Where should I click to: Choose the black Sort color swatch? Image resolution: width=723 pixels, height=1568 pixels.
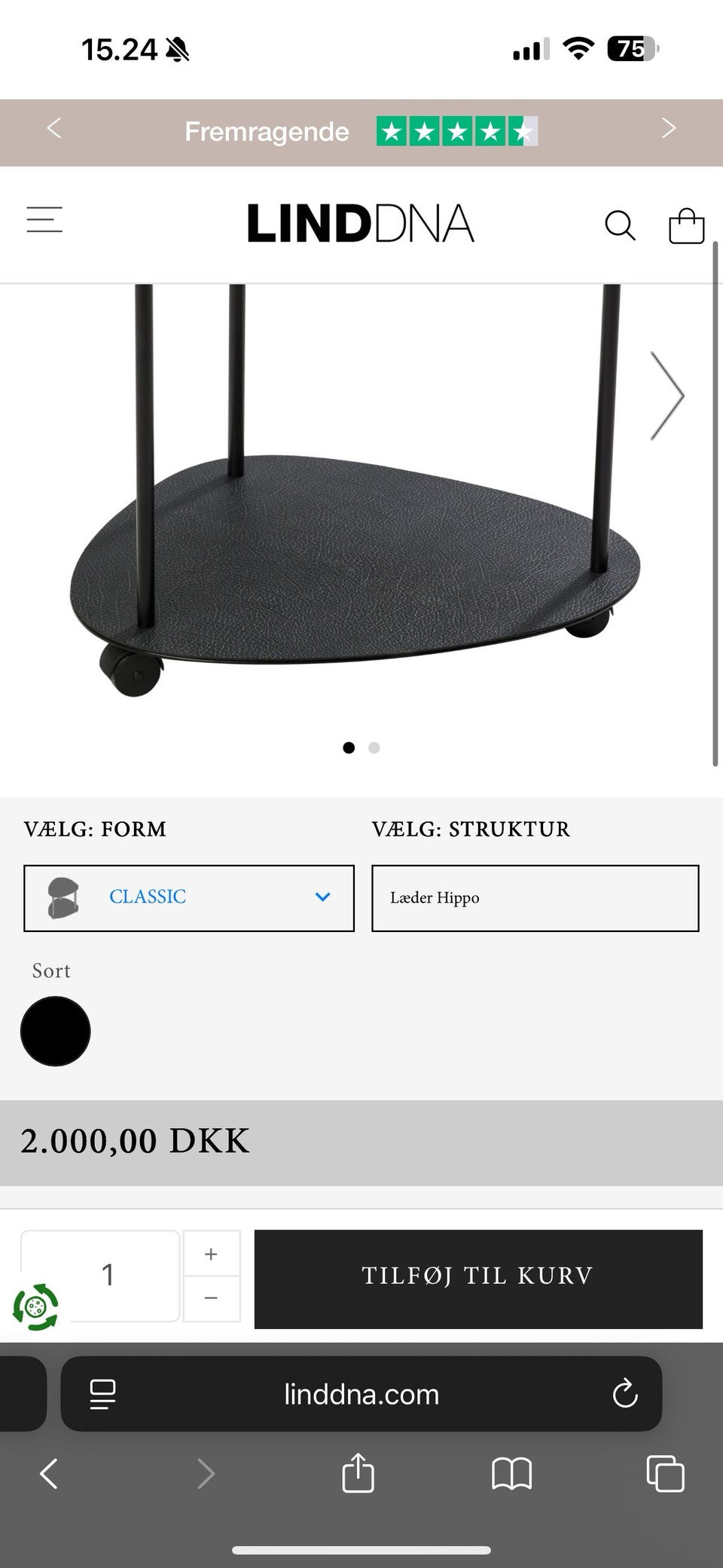pyautogui.click(x=56, y=1031)
